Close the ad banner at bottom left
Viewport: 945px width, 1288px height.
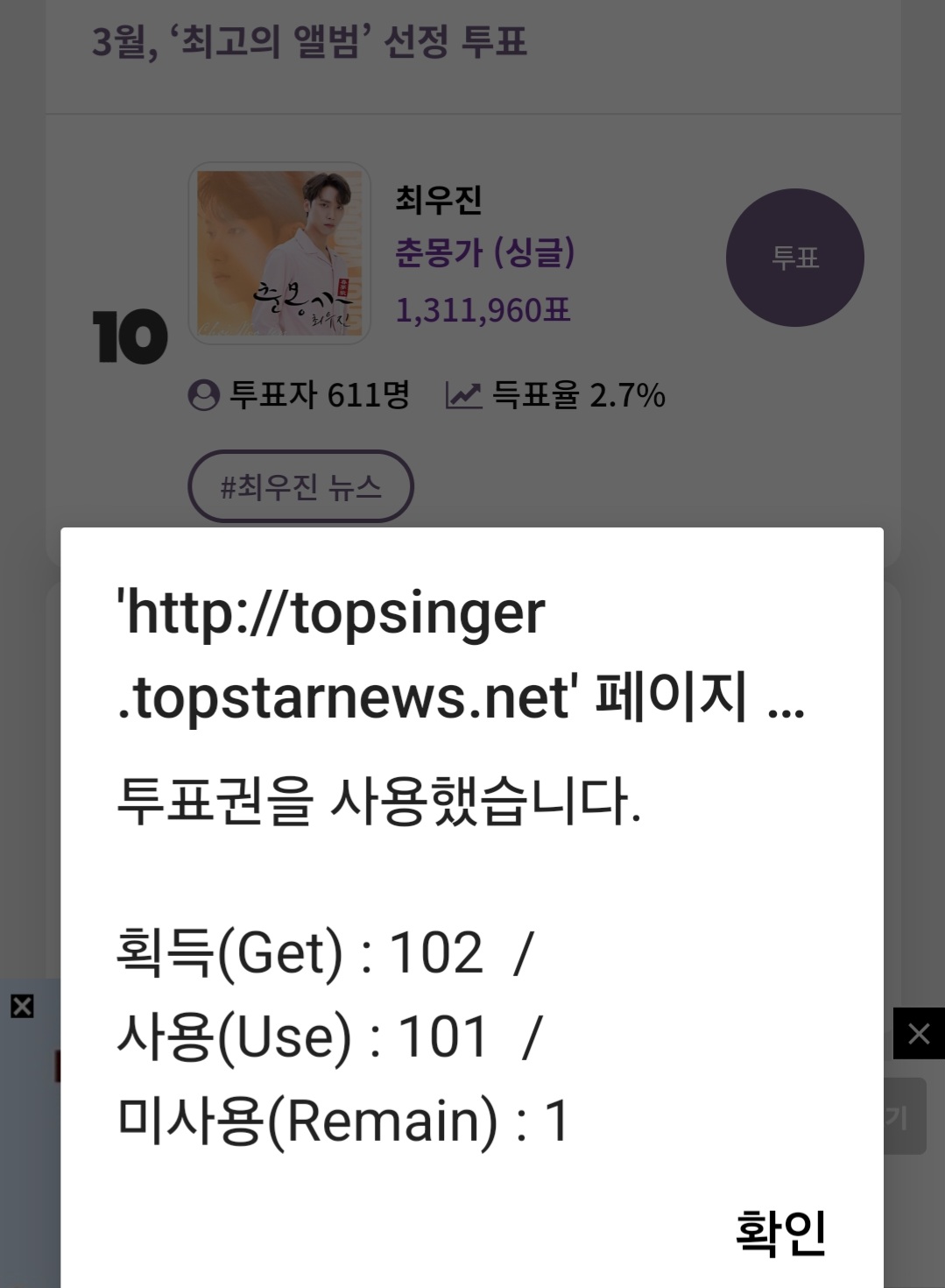pyautogui.click(x=22, y=1006)
